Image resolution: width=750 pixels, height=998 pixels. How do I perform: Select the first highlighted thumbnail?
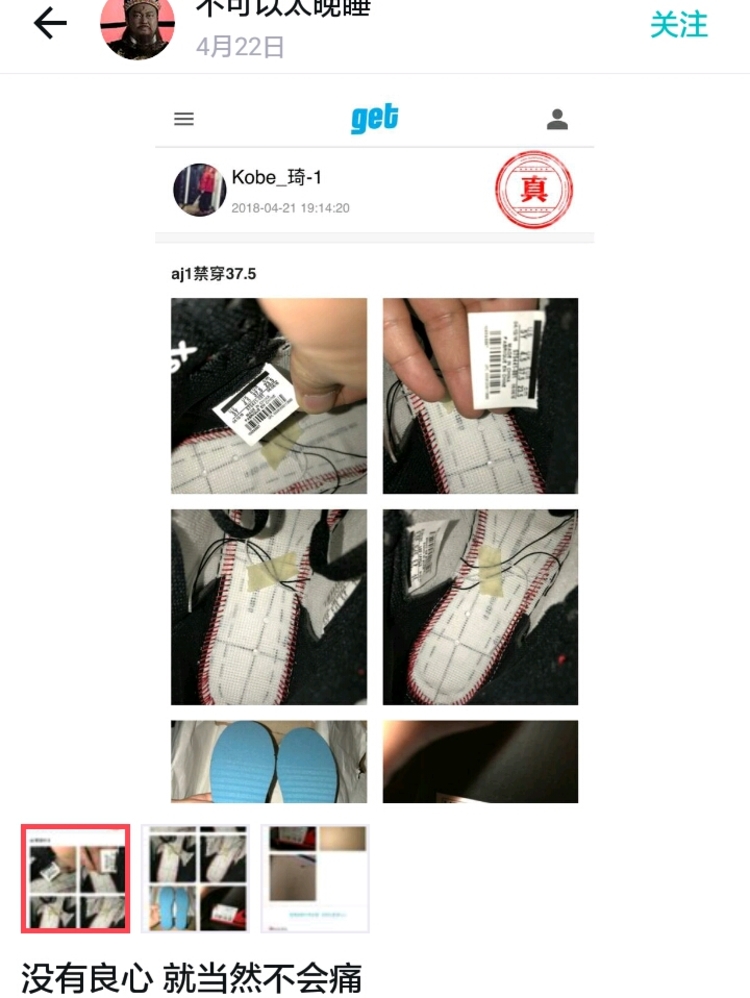[76, 879]
